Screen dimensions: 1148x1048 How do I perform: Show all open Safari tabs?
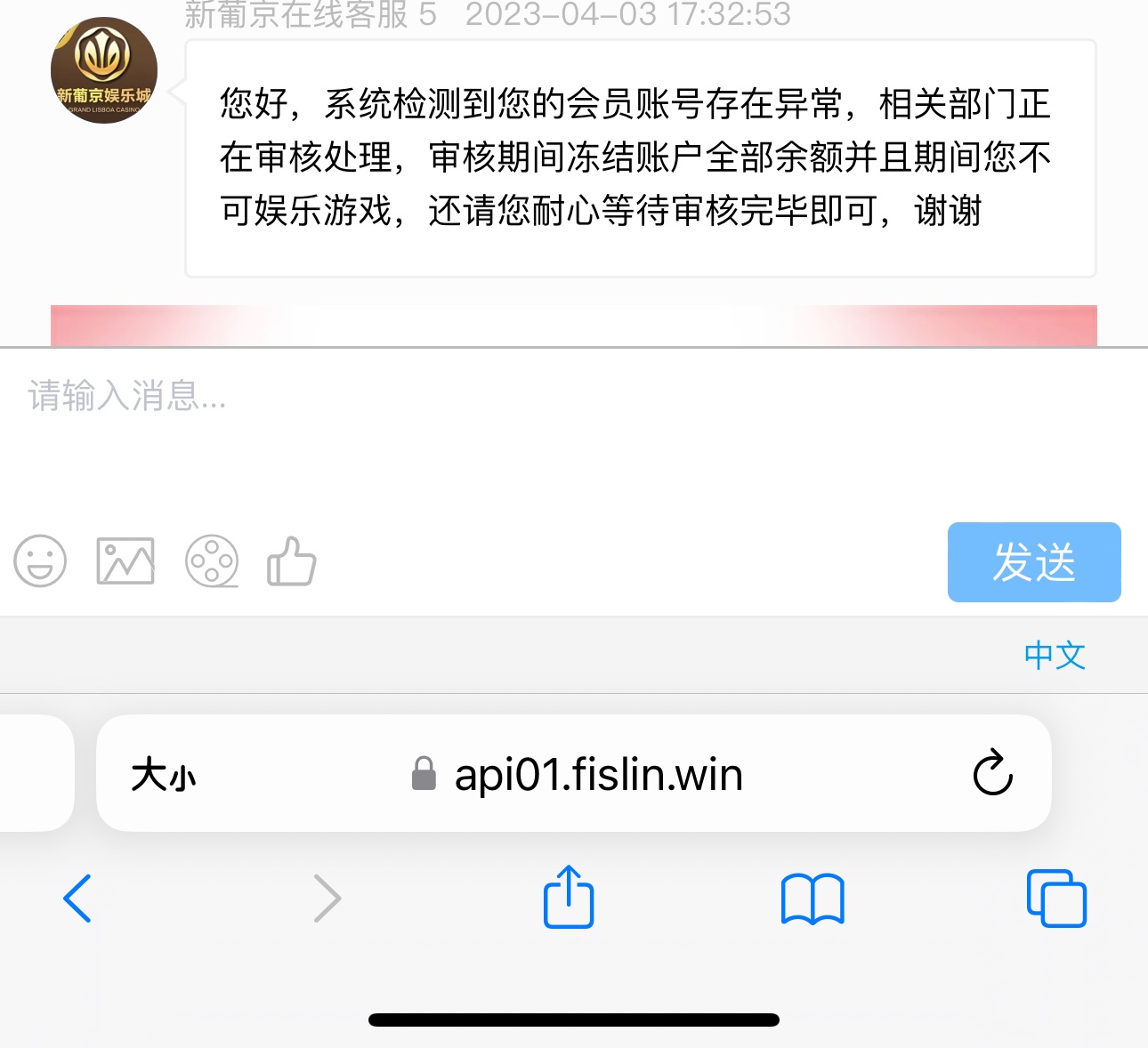tap(1056, 899)
